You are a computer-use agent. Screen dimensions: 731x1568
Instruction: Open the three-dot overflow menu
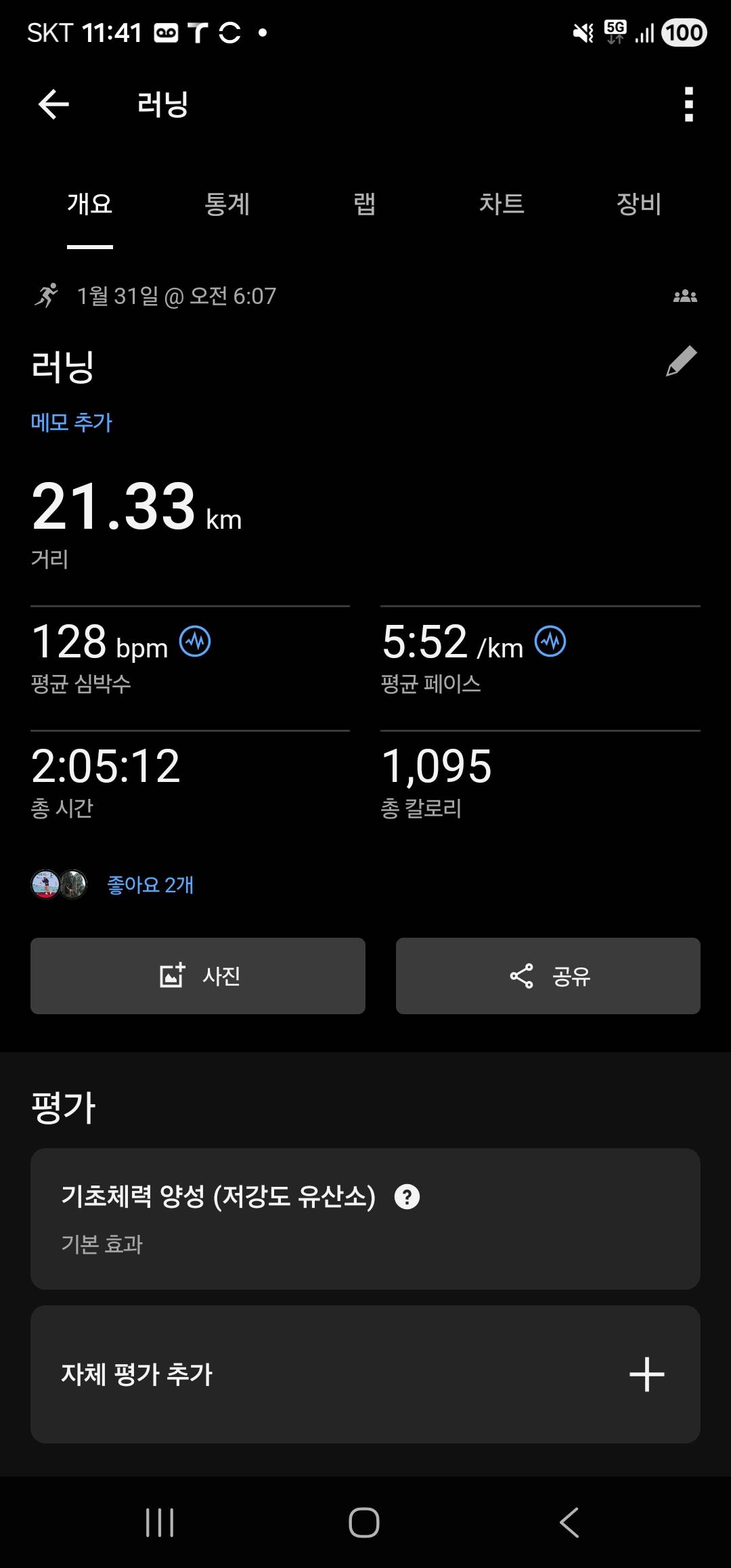point(688,104)
